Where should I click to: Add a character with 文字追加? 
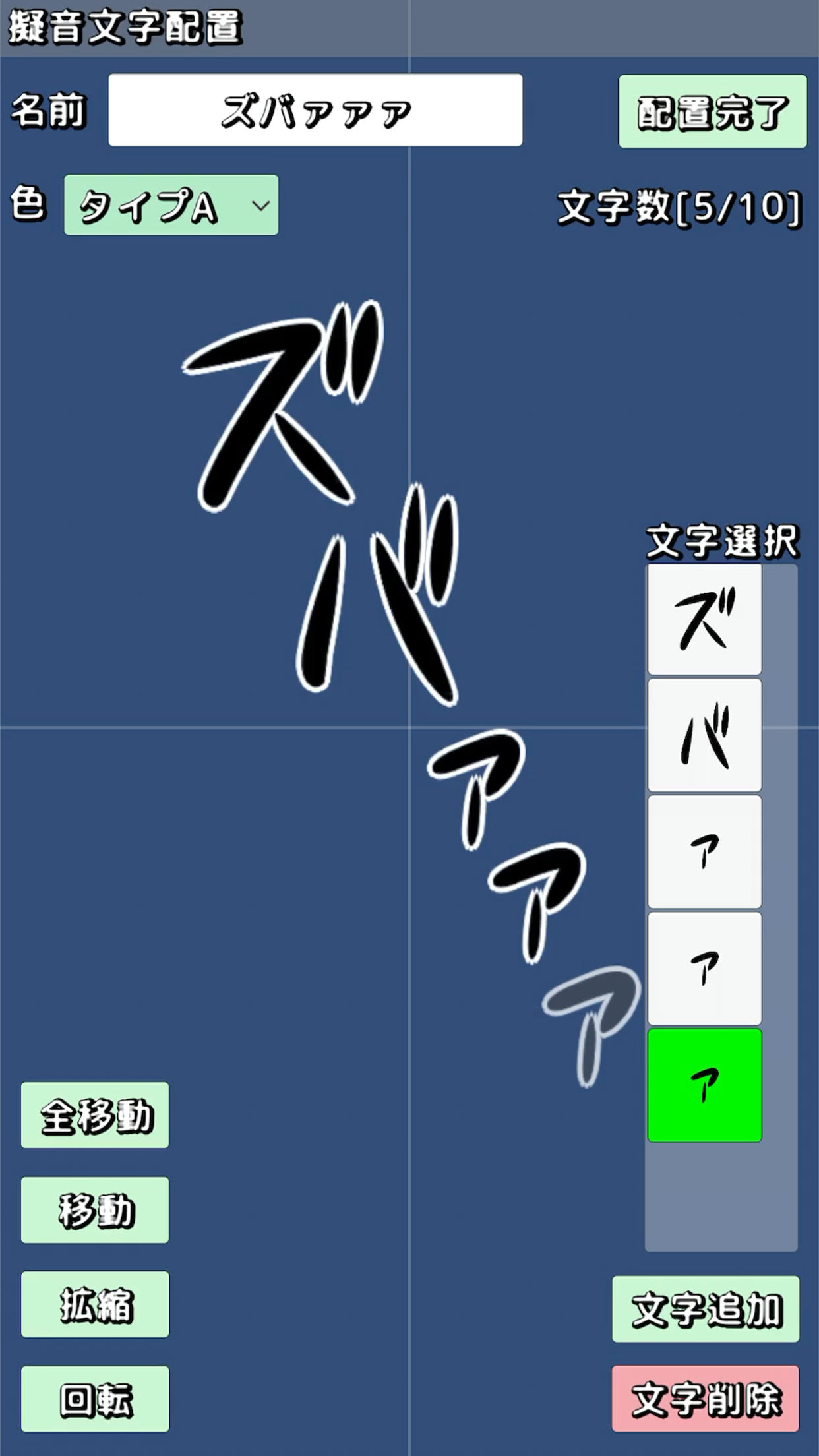point(706,1309)
